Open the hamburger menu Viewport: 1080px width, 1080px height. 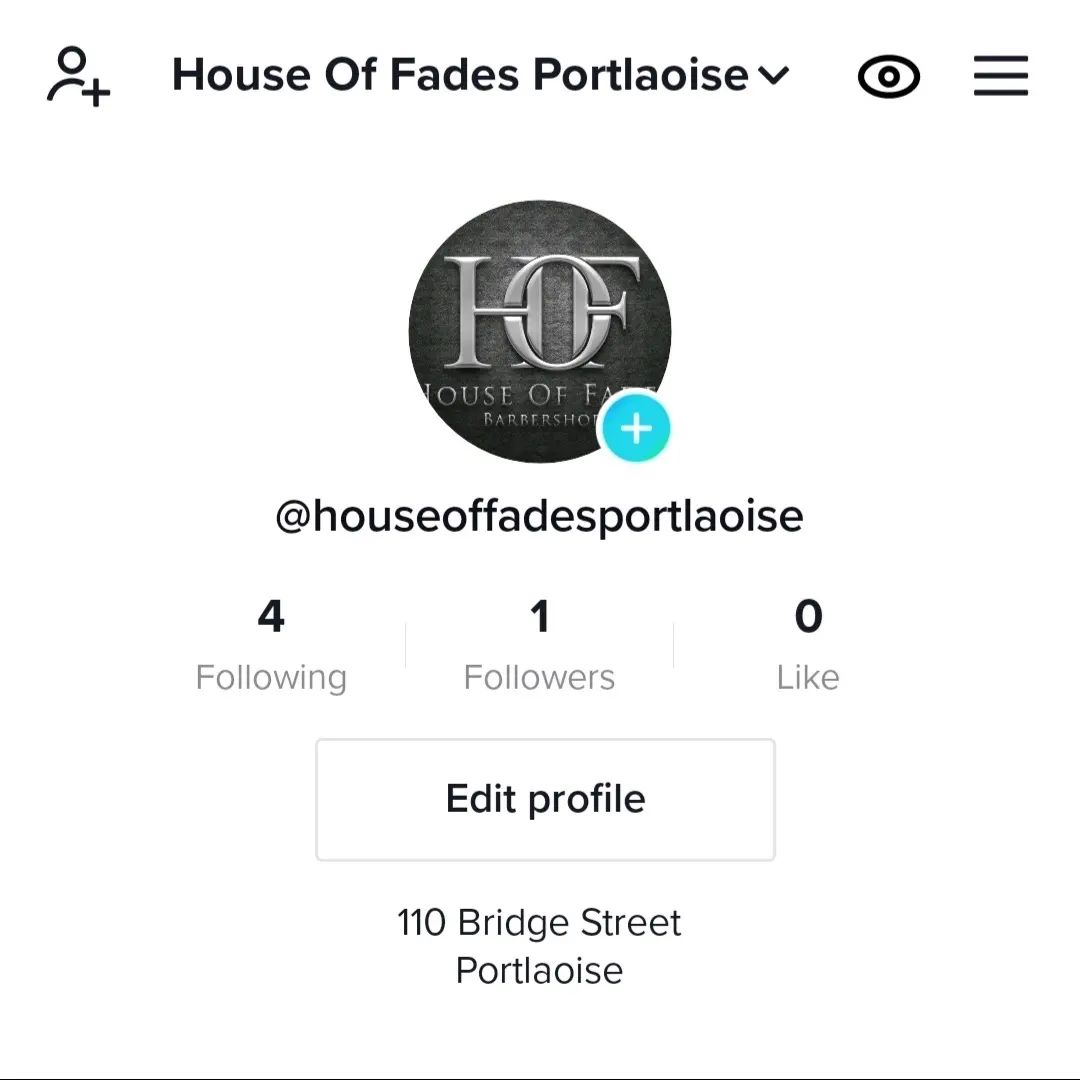pyautogui.click(x=1001, y=76)
